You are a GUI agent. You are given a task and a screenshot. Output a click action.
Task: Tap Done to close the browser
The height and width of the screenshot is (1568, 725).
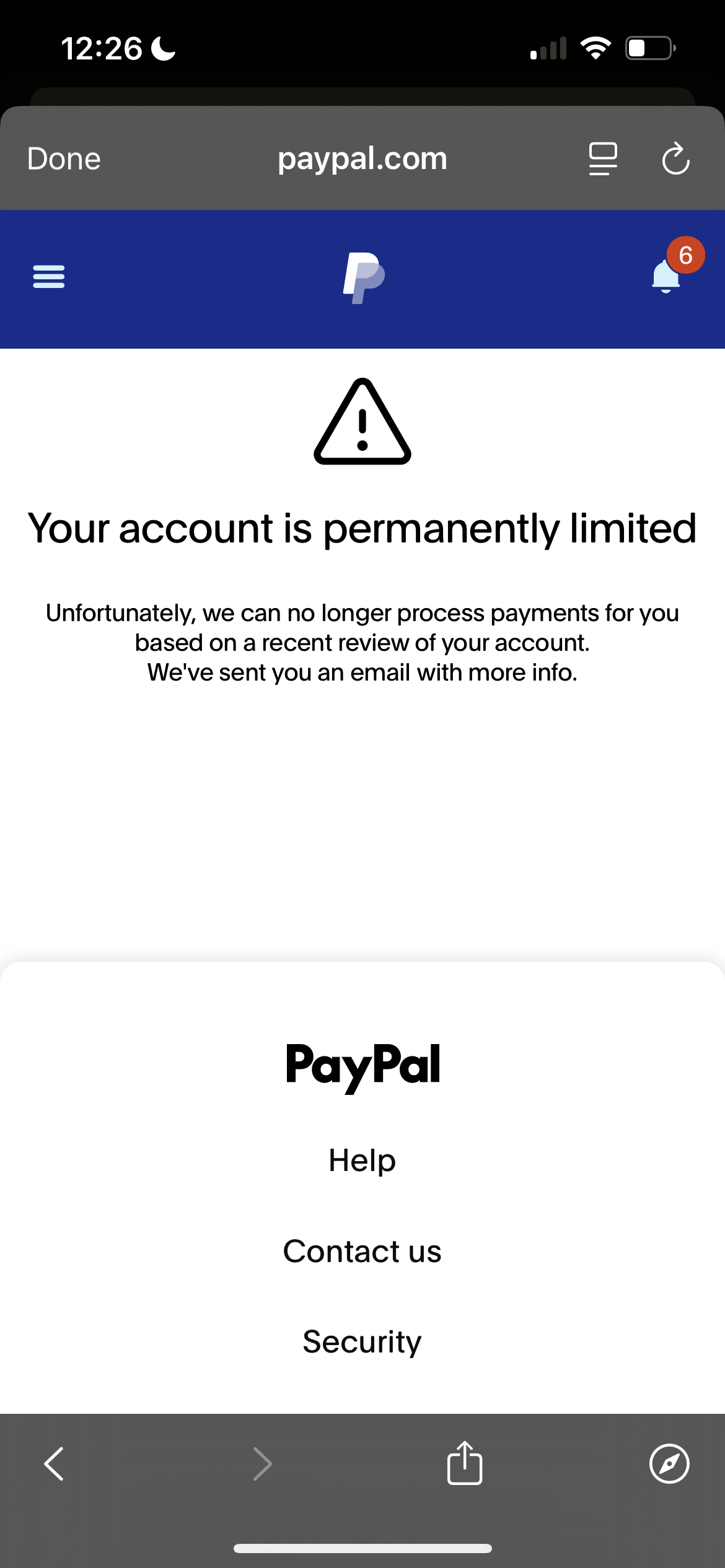click(64, 159)
